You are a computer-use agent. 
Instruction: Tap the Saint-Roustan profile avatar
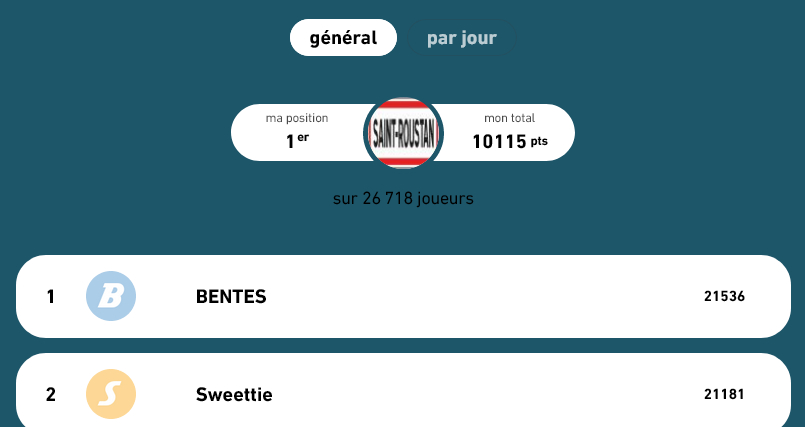click(403, 133)
